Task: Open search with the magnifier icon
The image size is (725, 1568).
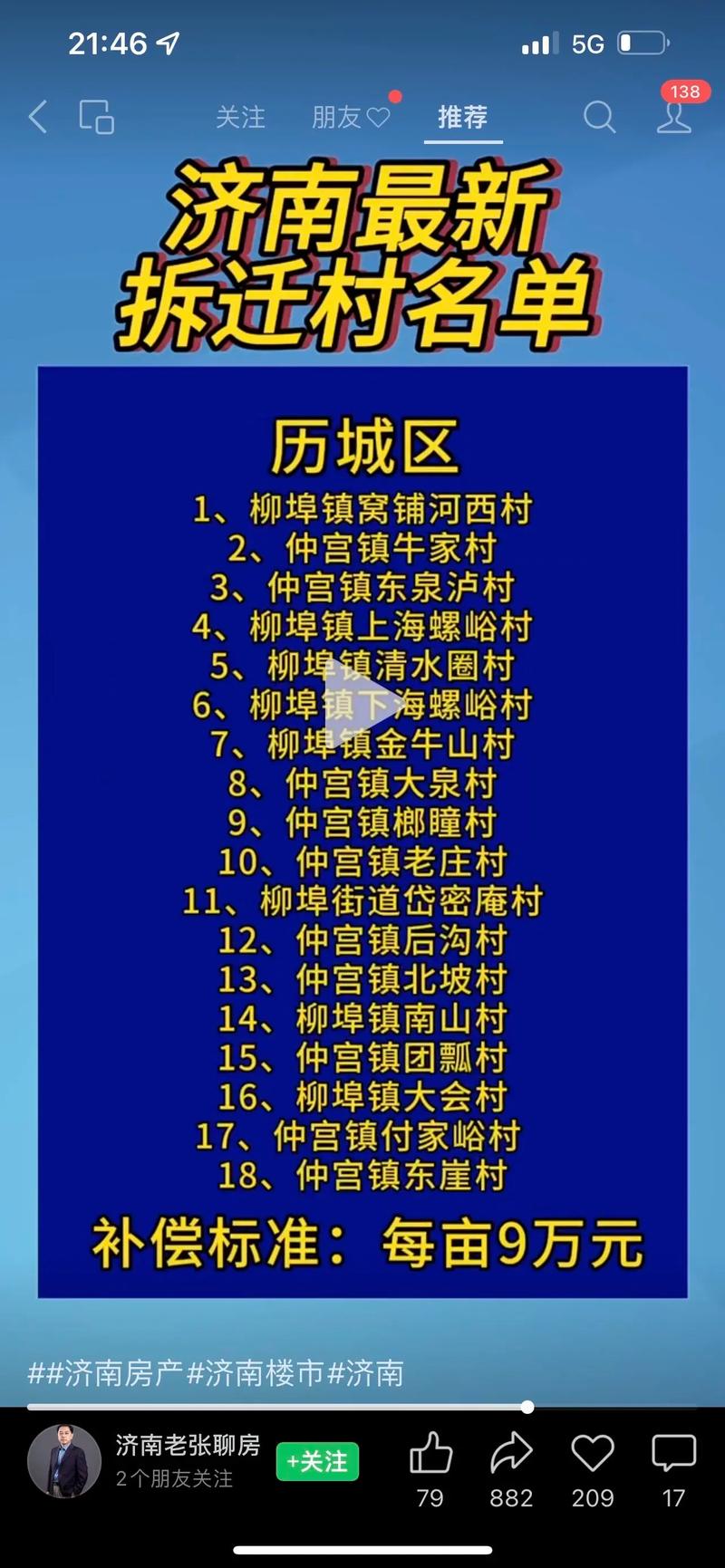Action: click(598, 117)
